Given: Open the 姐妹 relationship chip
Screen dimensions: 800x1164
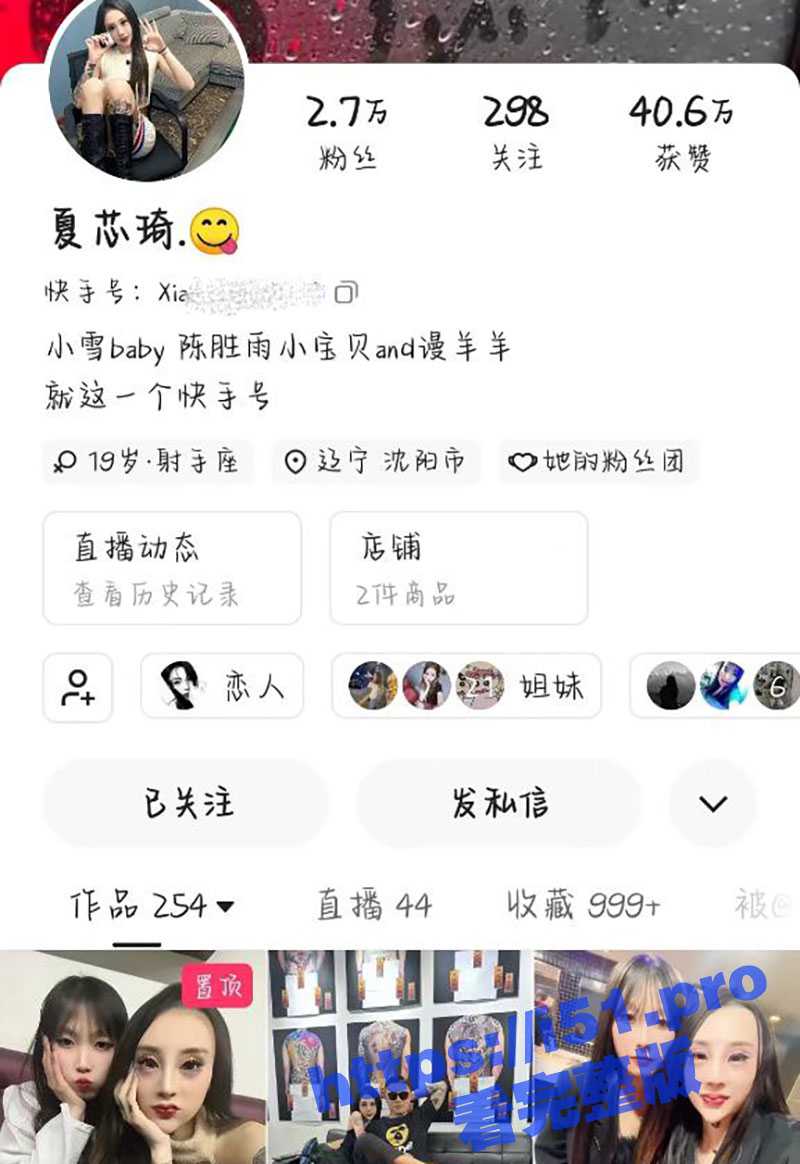Looking at the screenshot, I should point(465,687).
